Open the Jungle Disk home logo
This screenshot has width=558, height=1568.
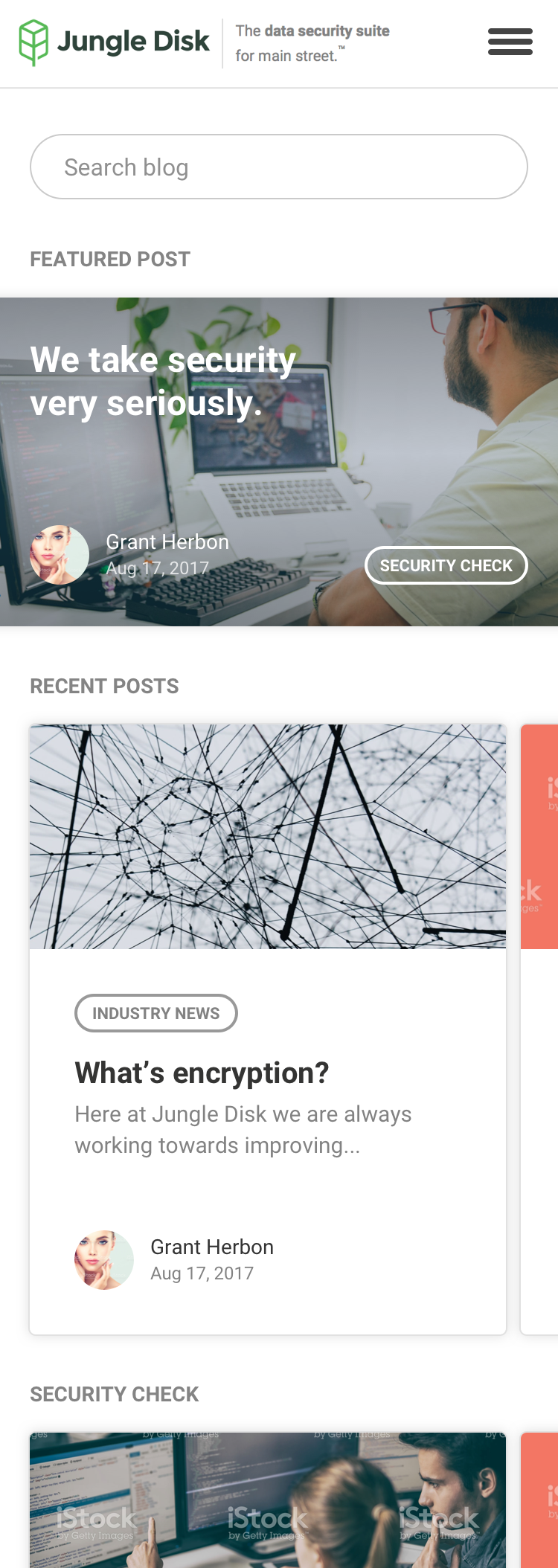[x=115, y=42]
